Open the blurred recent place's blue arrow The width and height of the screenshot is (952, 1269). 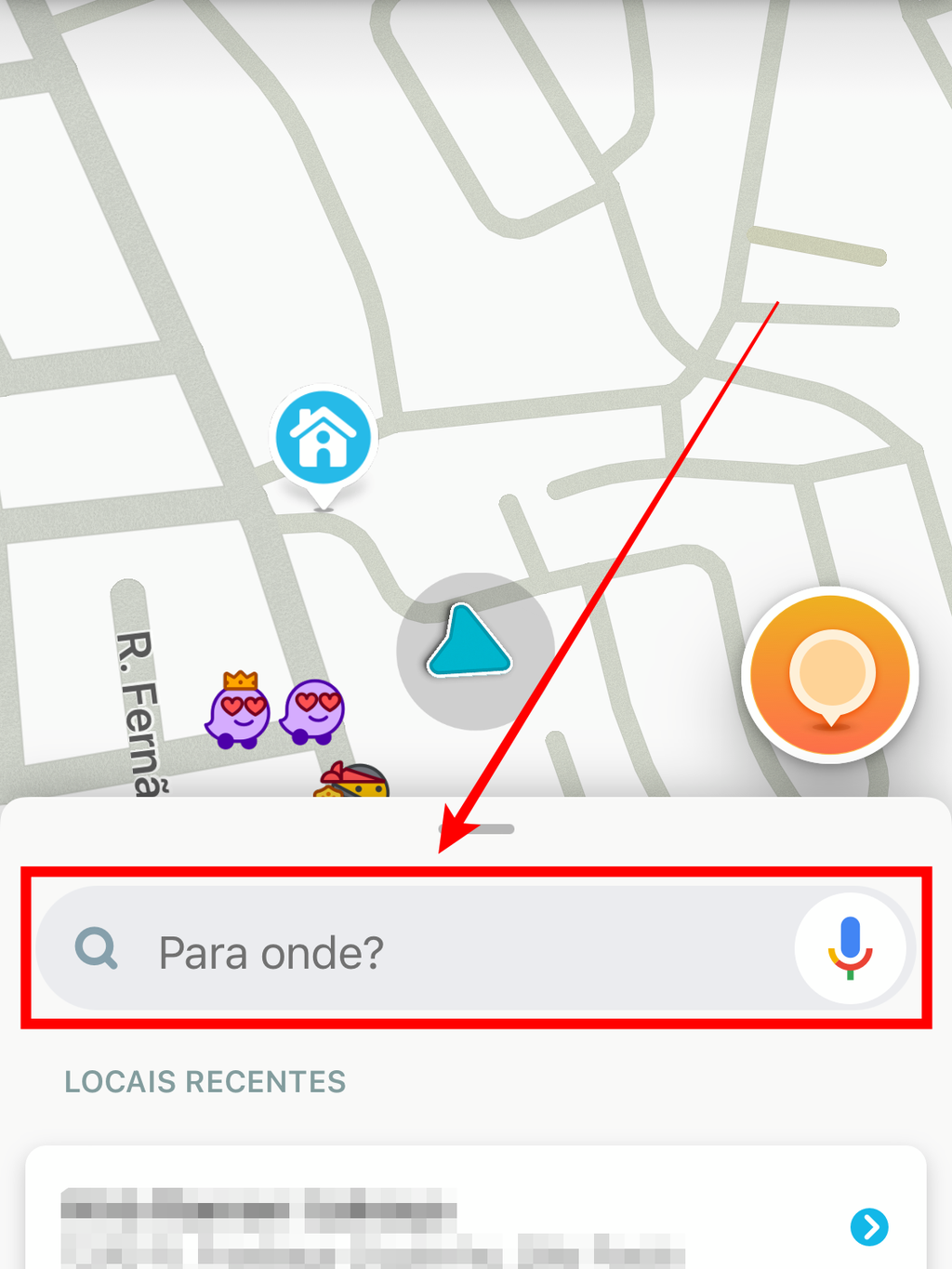point(869,1226)
